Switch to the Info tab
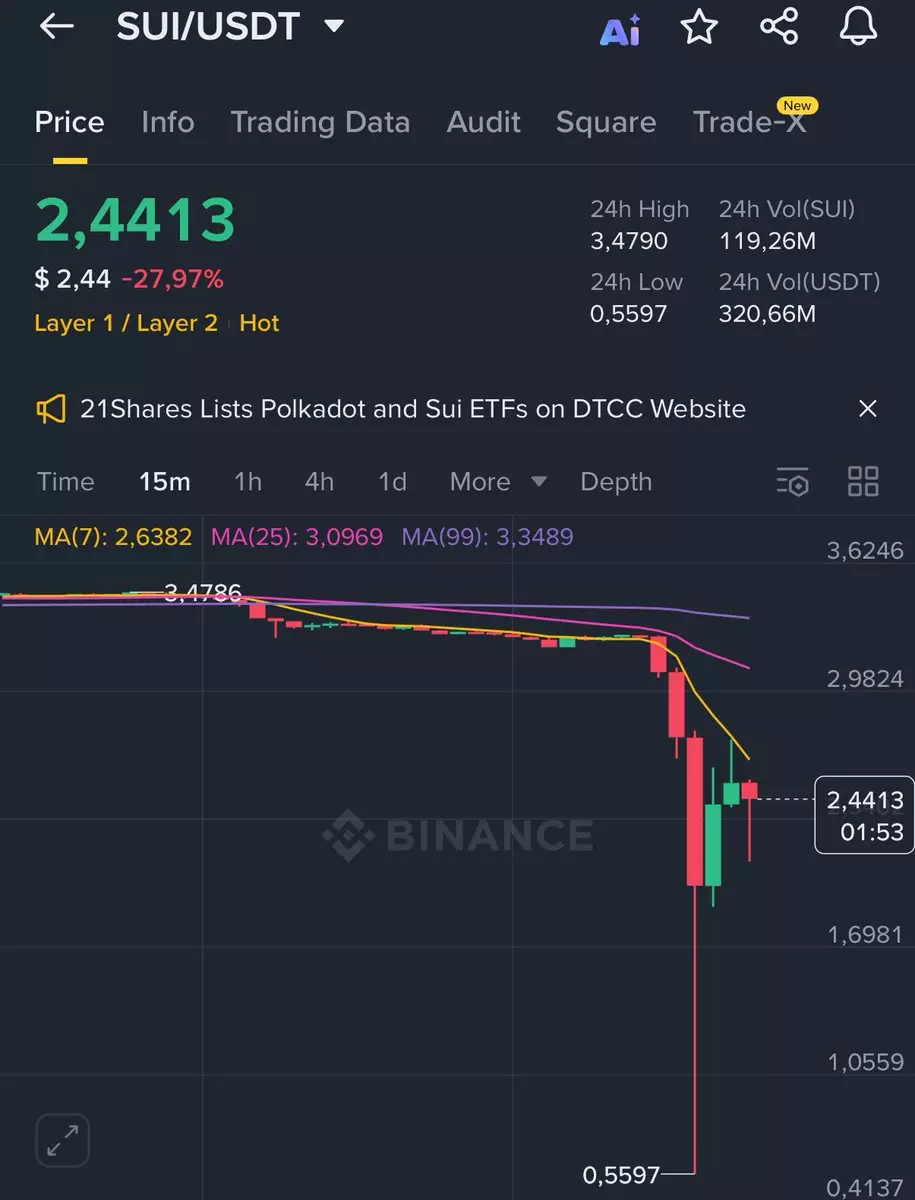This screenshot has height=1200, width=915. pyautogui.click(x=168, y=122)
